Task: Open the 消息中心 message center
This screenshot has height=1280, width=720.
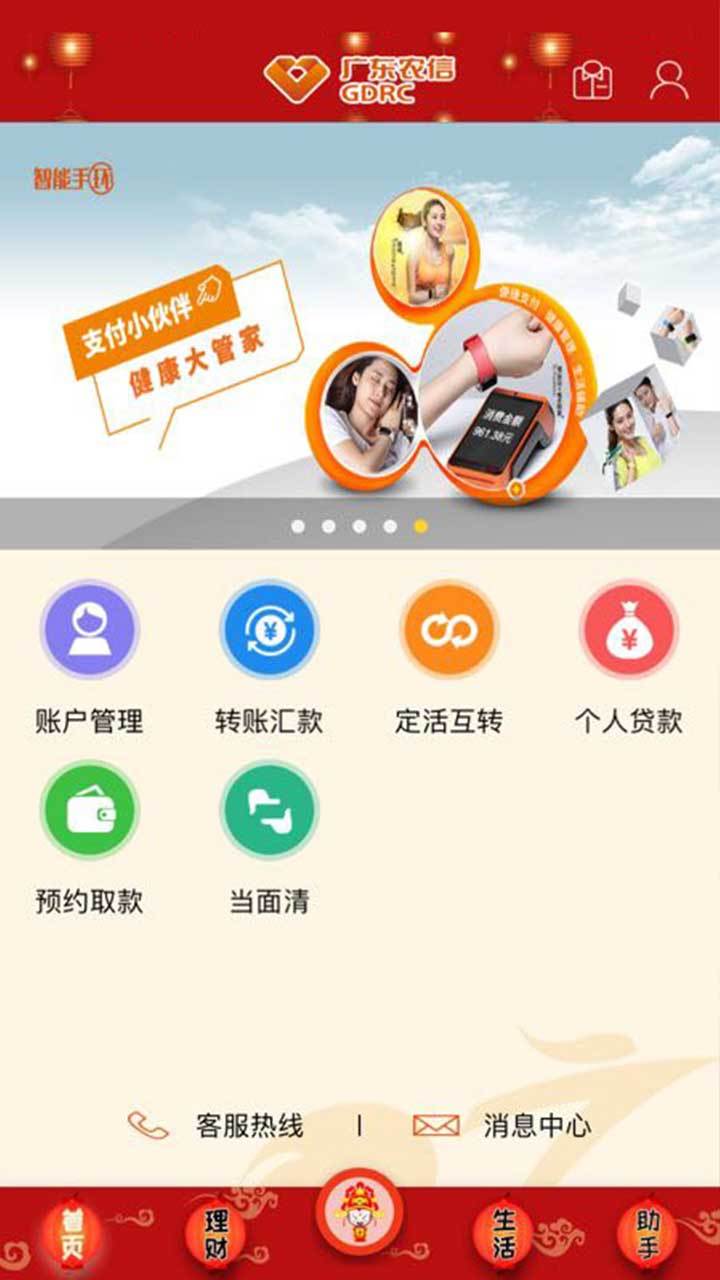Action: [x=503, y=1126]
